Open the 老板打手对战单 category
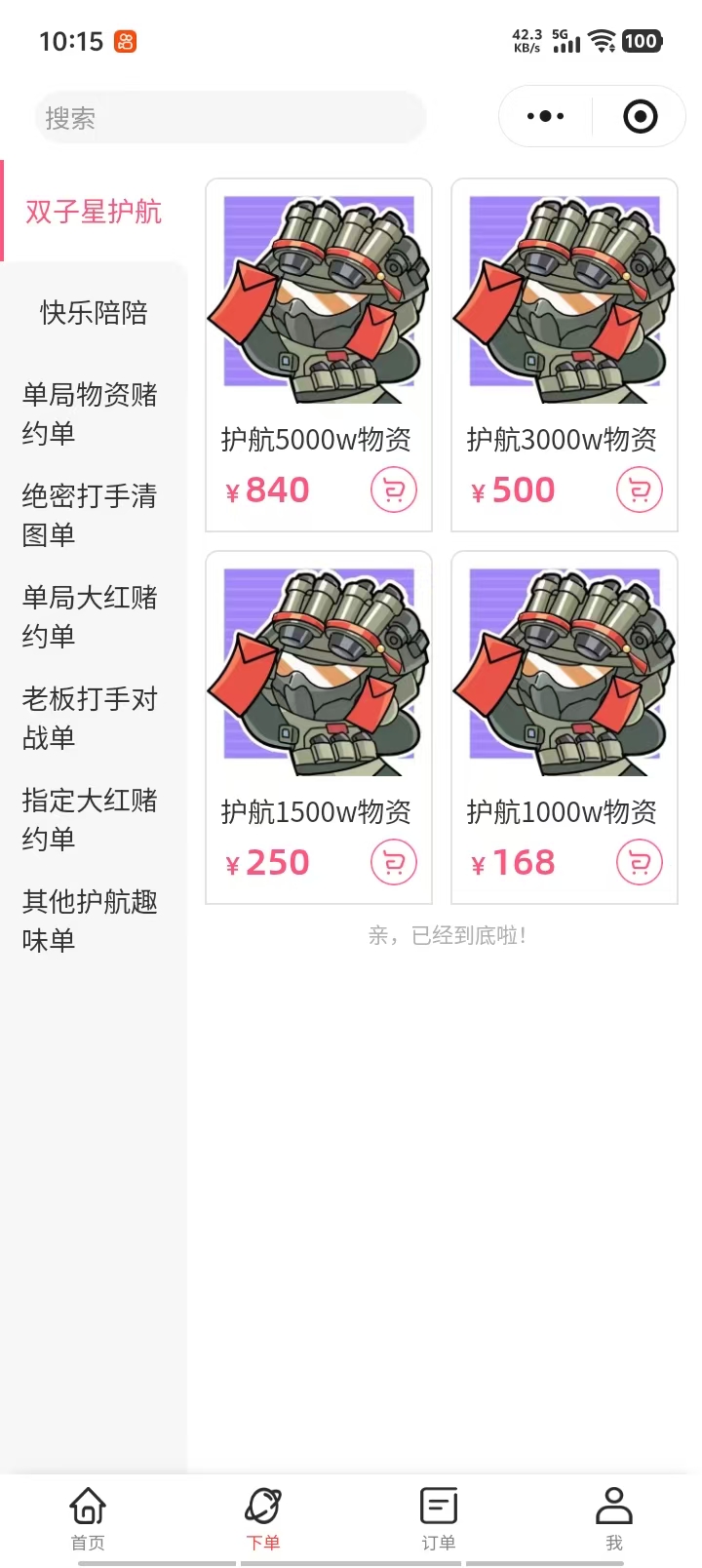 [x=90, y=719]
